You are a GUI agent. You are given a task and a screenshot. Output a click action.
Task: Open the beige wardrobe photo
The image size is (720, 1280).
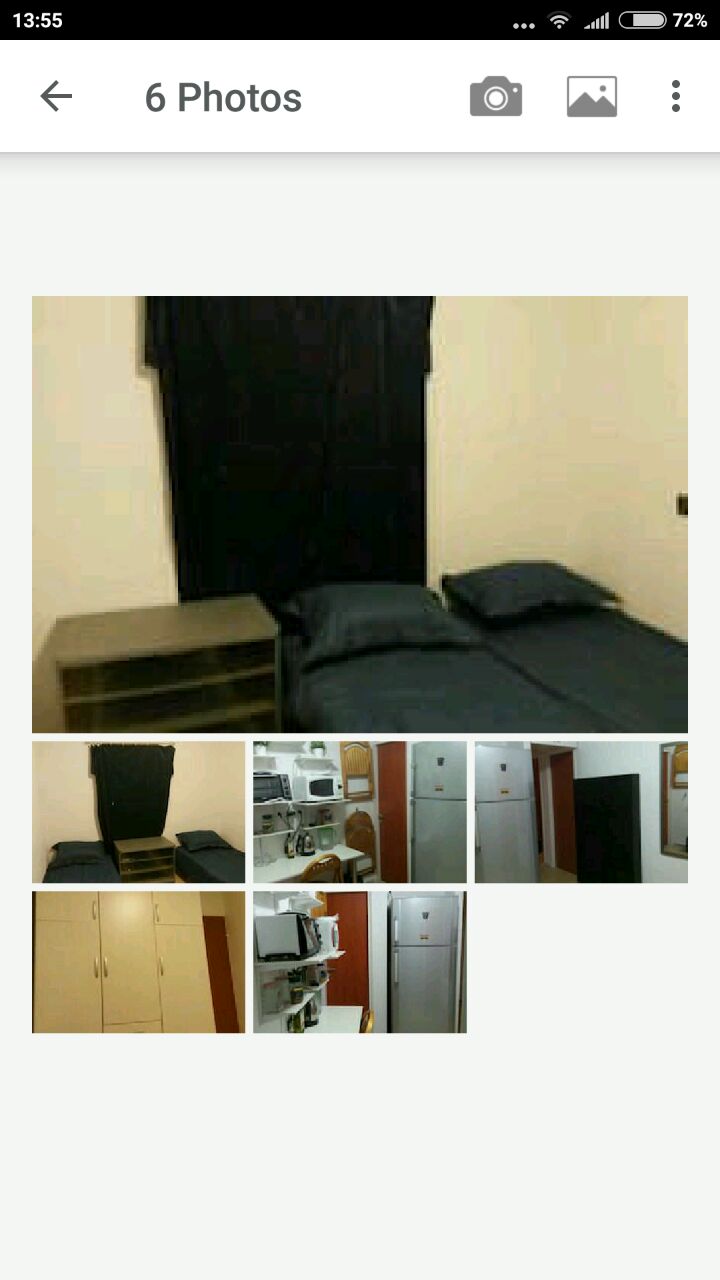click(139, 962)
